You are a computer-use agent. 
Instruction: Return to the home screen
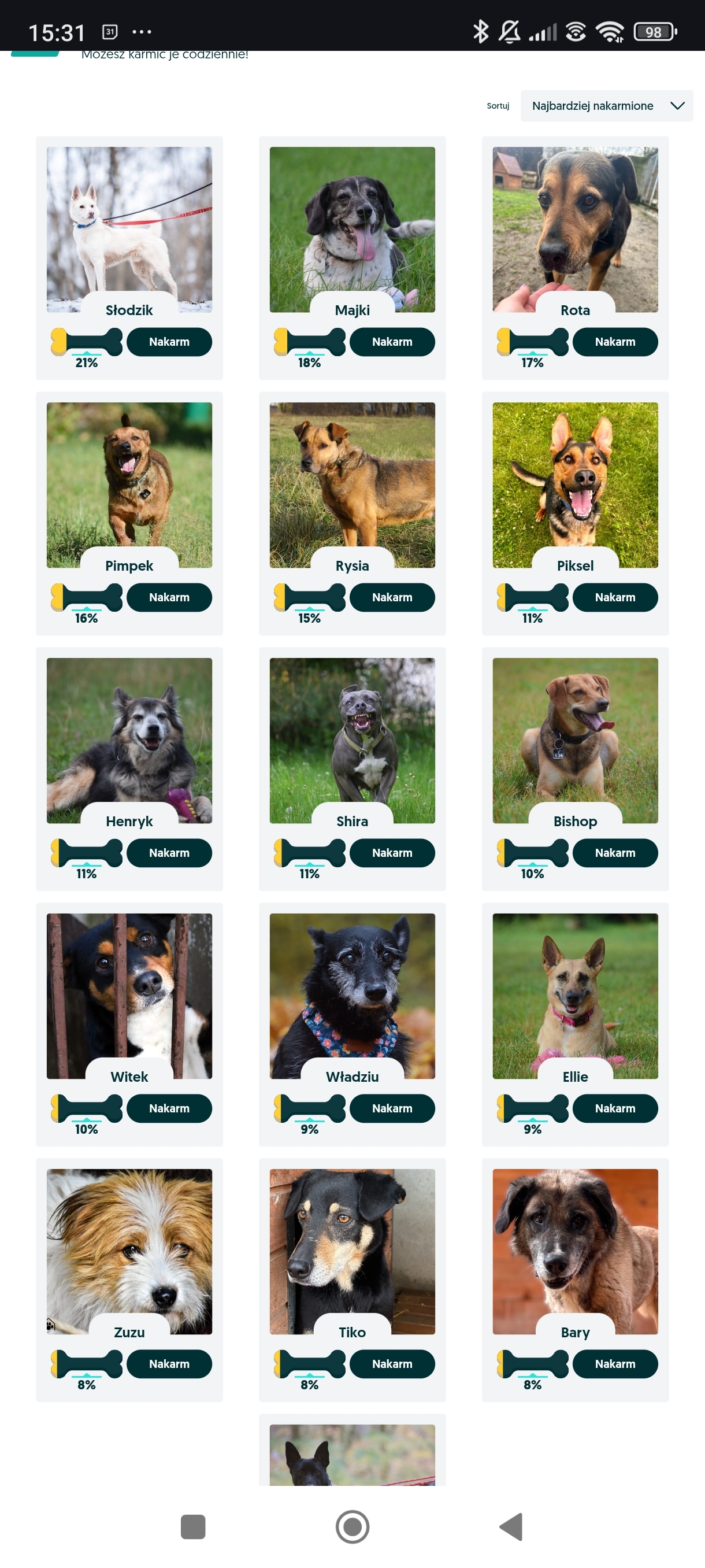[x=352, y=1526]
